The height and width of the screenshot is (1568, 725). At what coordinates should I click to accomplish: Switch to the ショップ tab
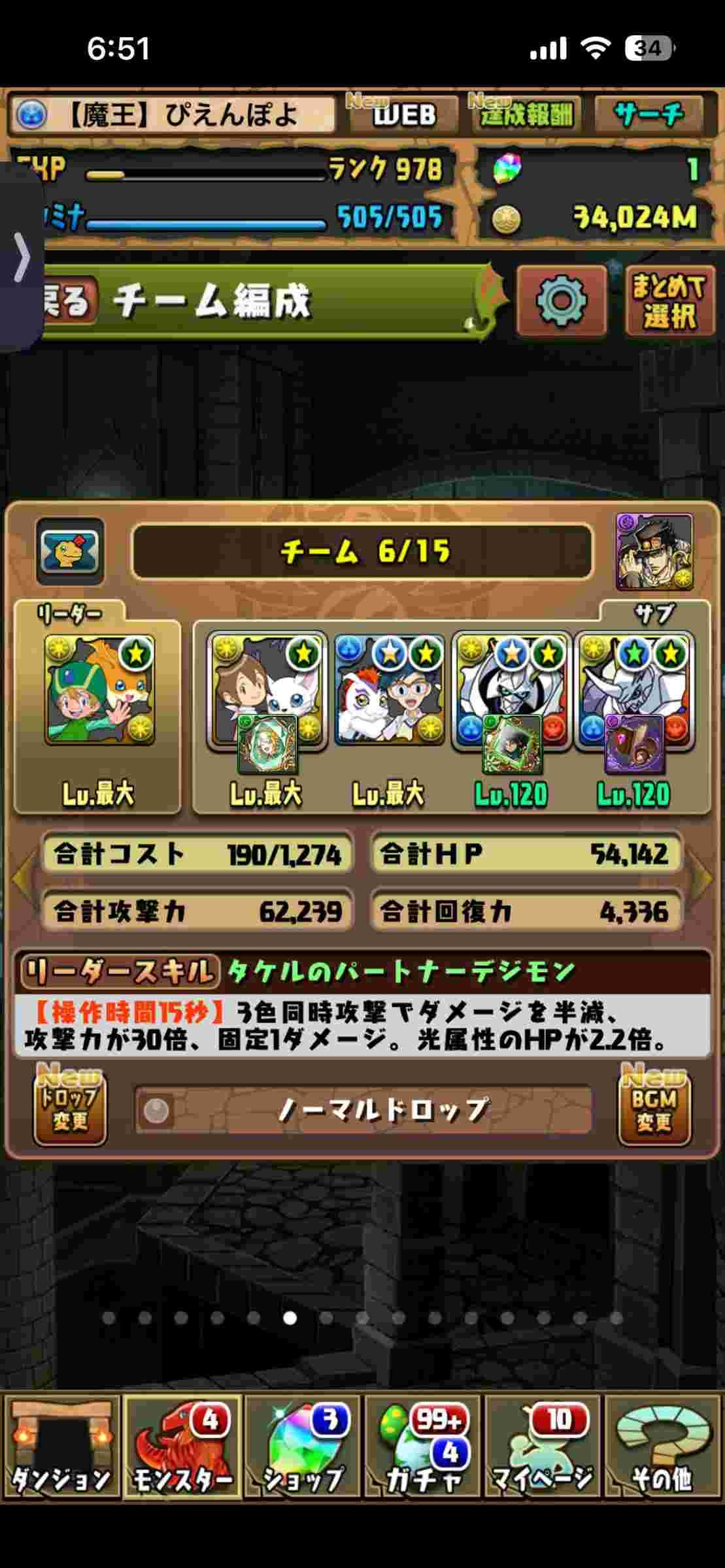tap(303, 1445)
